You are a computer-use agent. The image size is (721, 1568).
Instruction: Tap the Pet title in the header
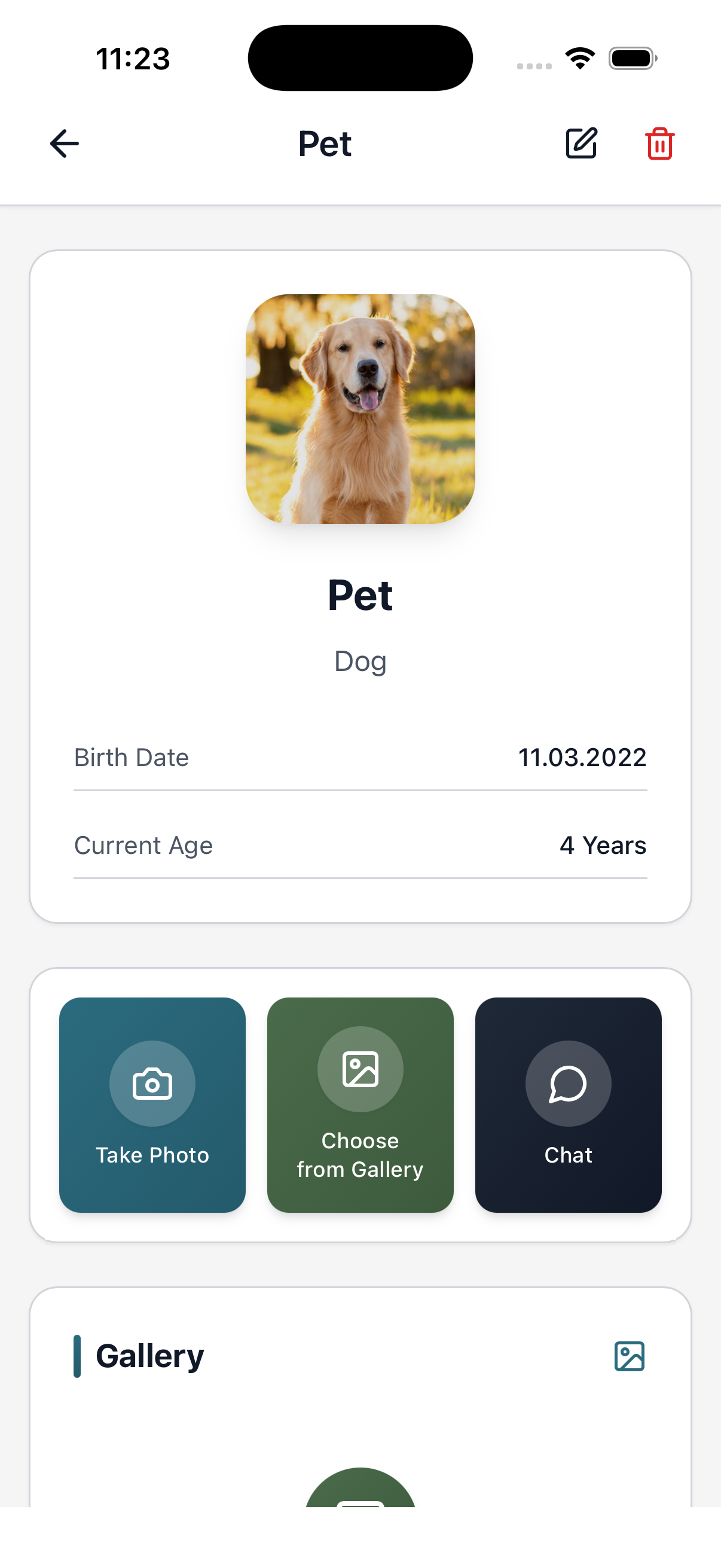[324, 144]
